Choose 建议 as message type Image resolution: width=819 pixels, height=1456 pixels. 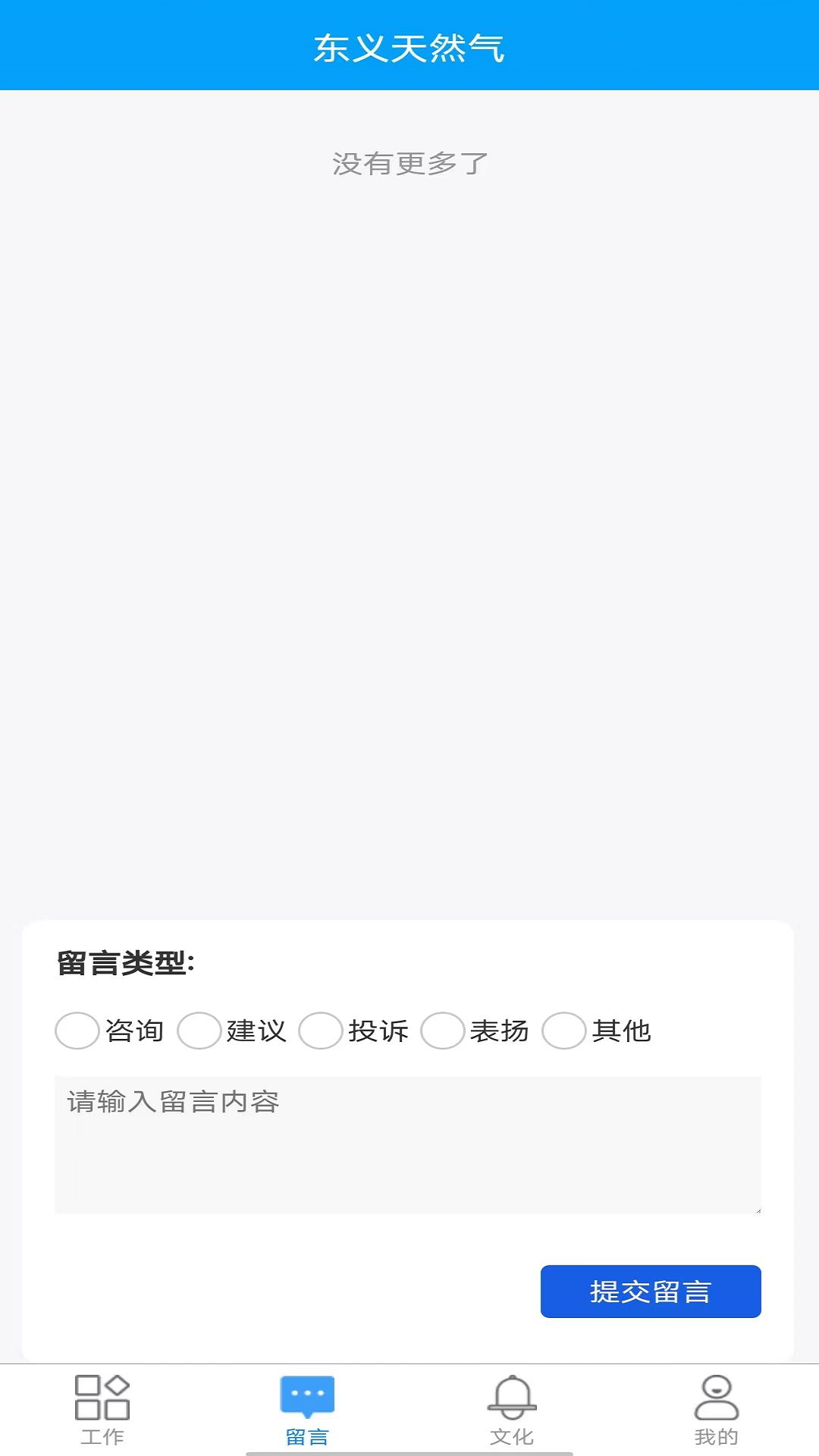pyautogui.click(x=199, y=1031)
